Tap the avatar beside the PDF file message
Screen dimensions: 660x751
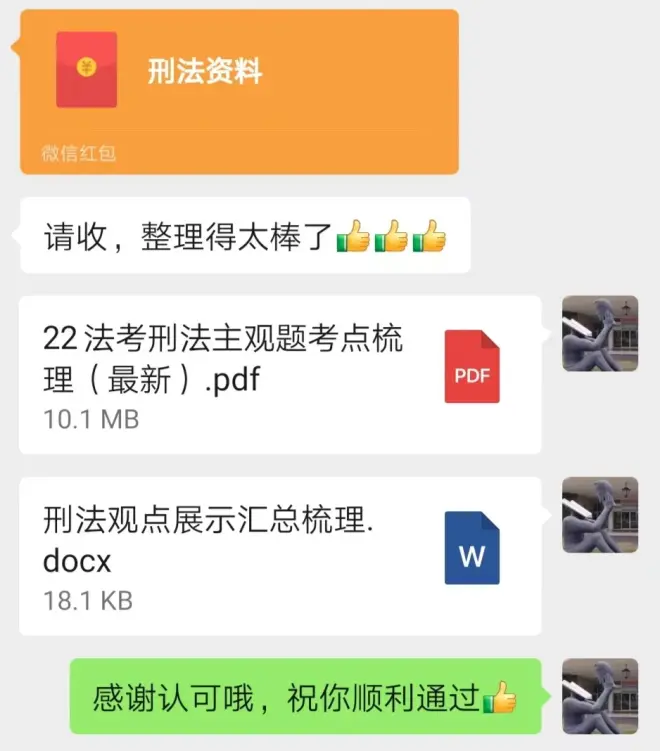[x=600, y=334]
